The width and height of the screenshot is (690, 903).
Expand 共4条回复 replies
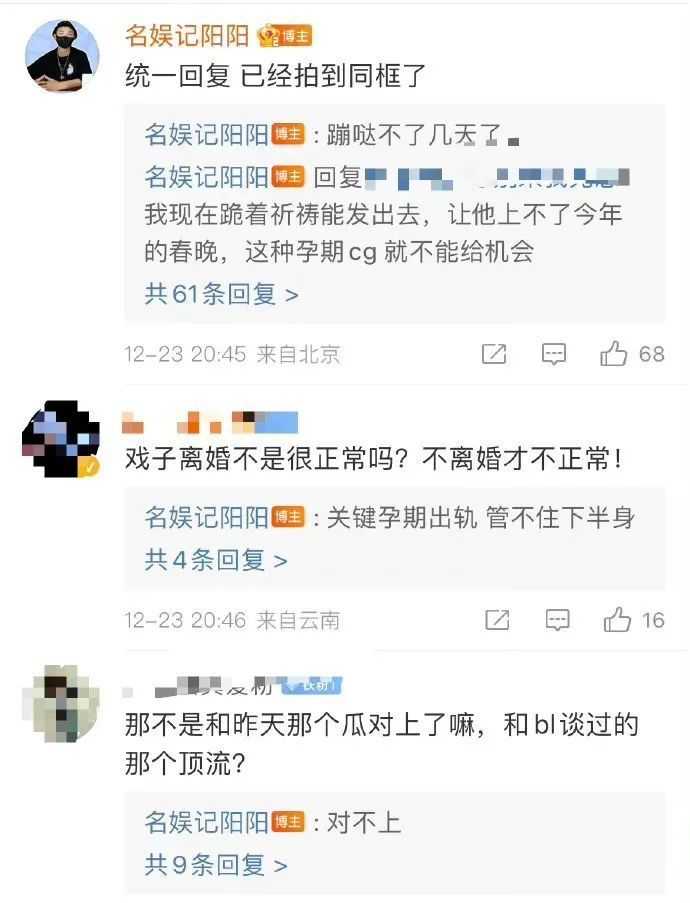point(215,560)
